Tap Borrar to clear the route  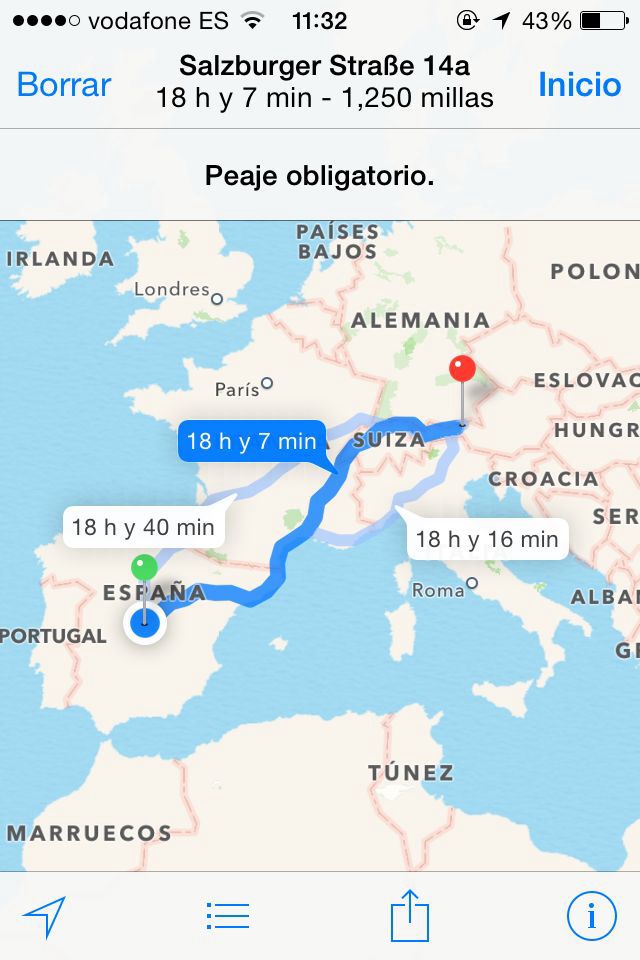pyautogui.click(x=64, y=84)
